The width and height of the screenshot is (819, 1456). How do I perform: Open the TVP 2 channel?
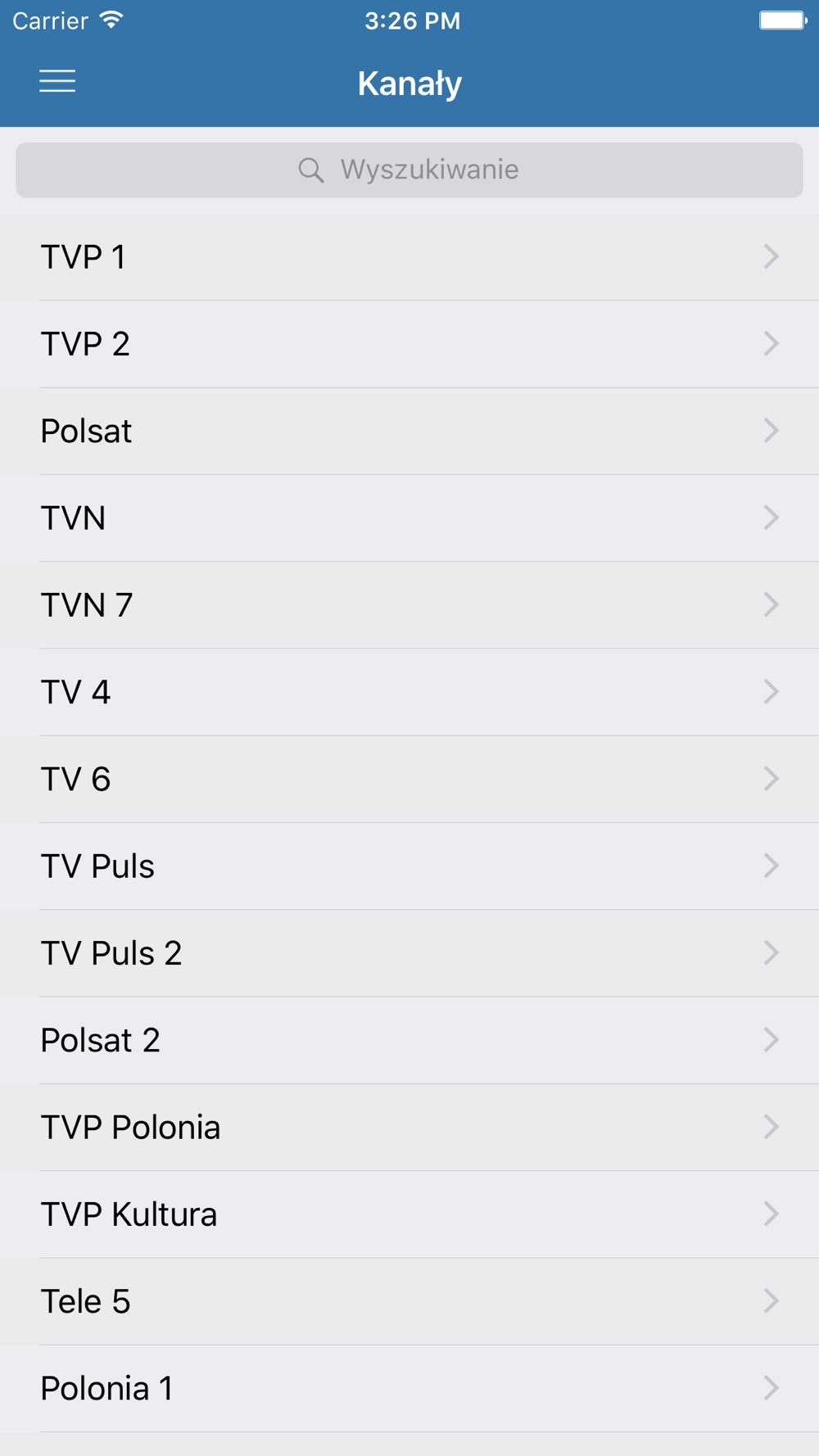(409, 344)
